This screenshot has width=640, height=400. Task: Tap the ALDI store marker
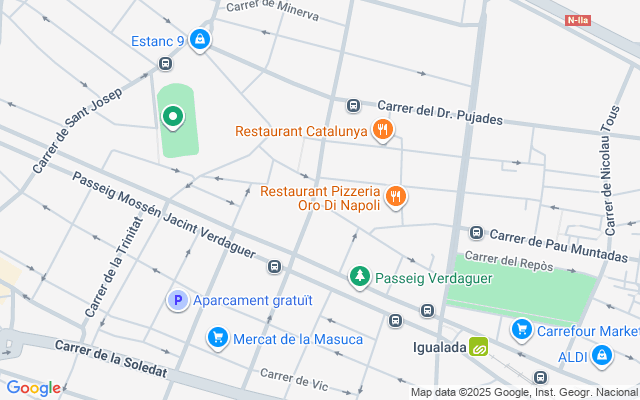(601, 355)
